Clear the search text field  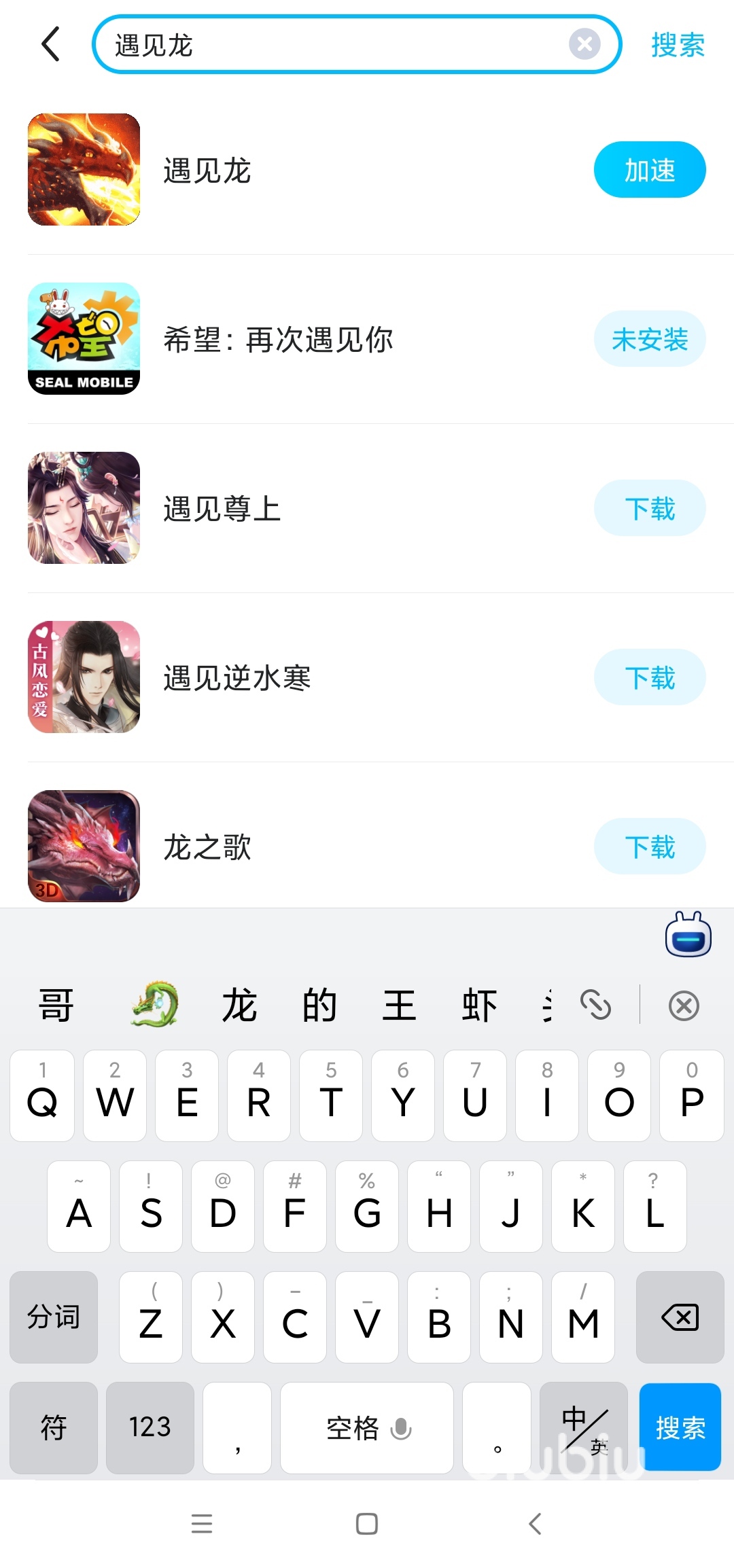click(x=584, y=45)
